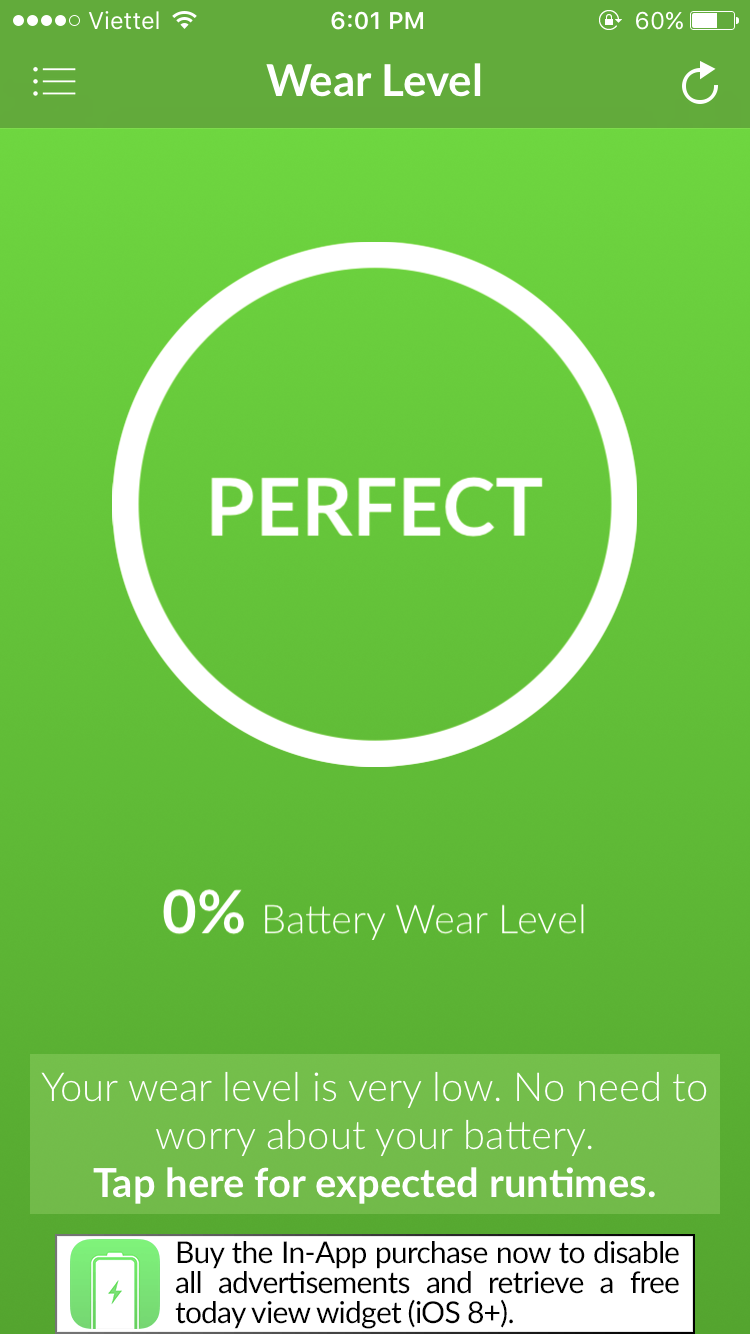Open the side menu list icon
The height and width of the screenshot is (1334, 750).
click(54, 82)
